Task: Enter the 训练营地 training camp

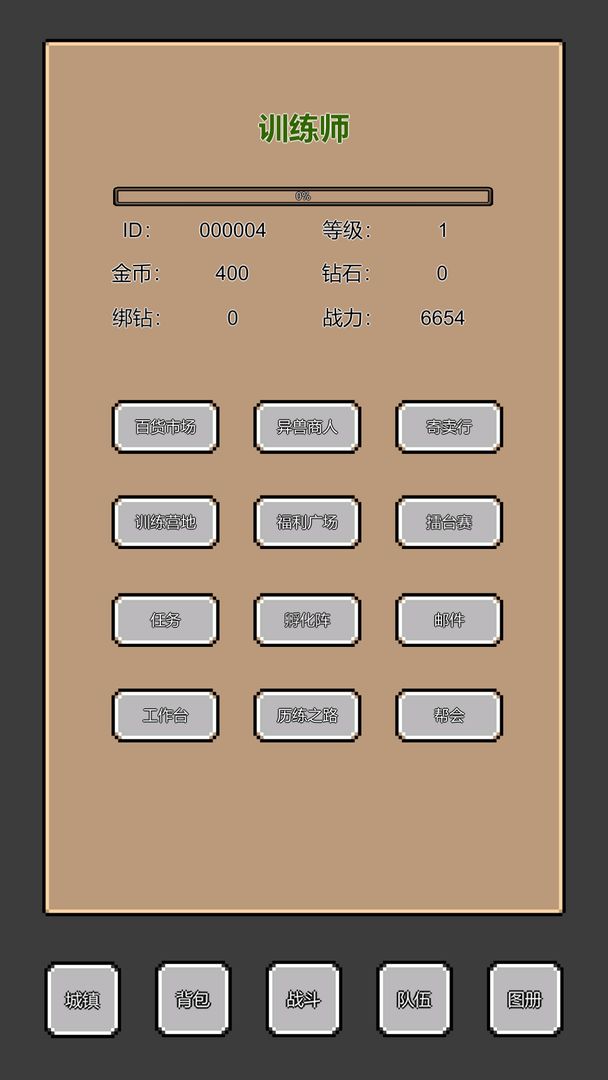Action: pyautogui.click(x=165, y=522)
